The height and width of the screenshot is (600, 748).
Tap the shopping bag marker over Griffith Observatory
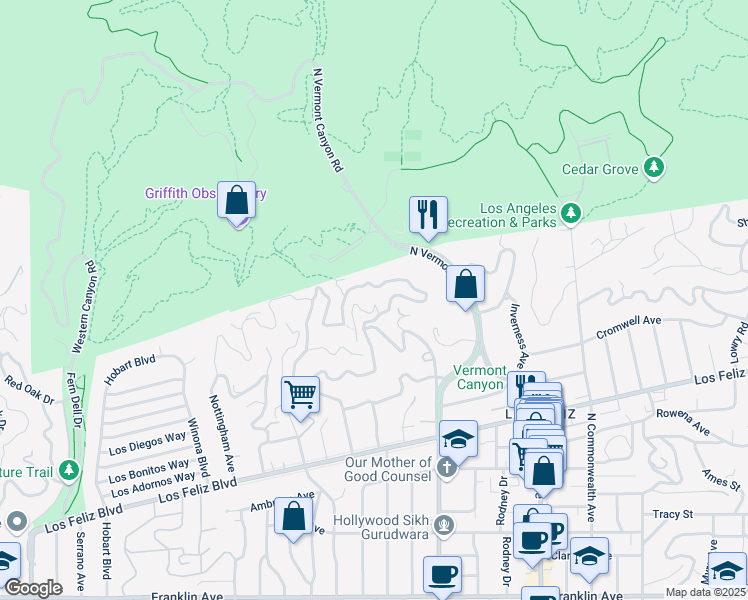(237, 201)
